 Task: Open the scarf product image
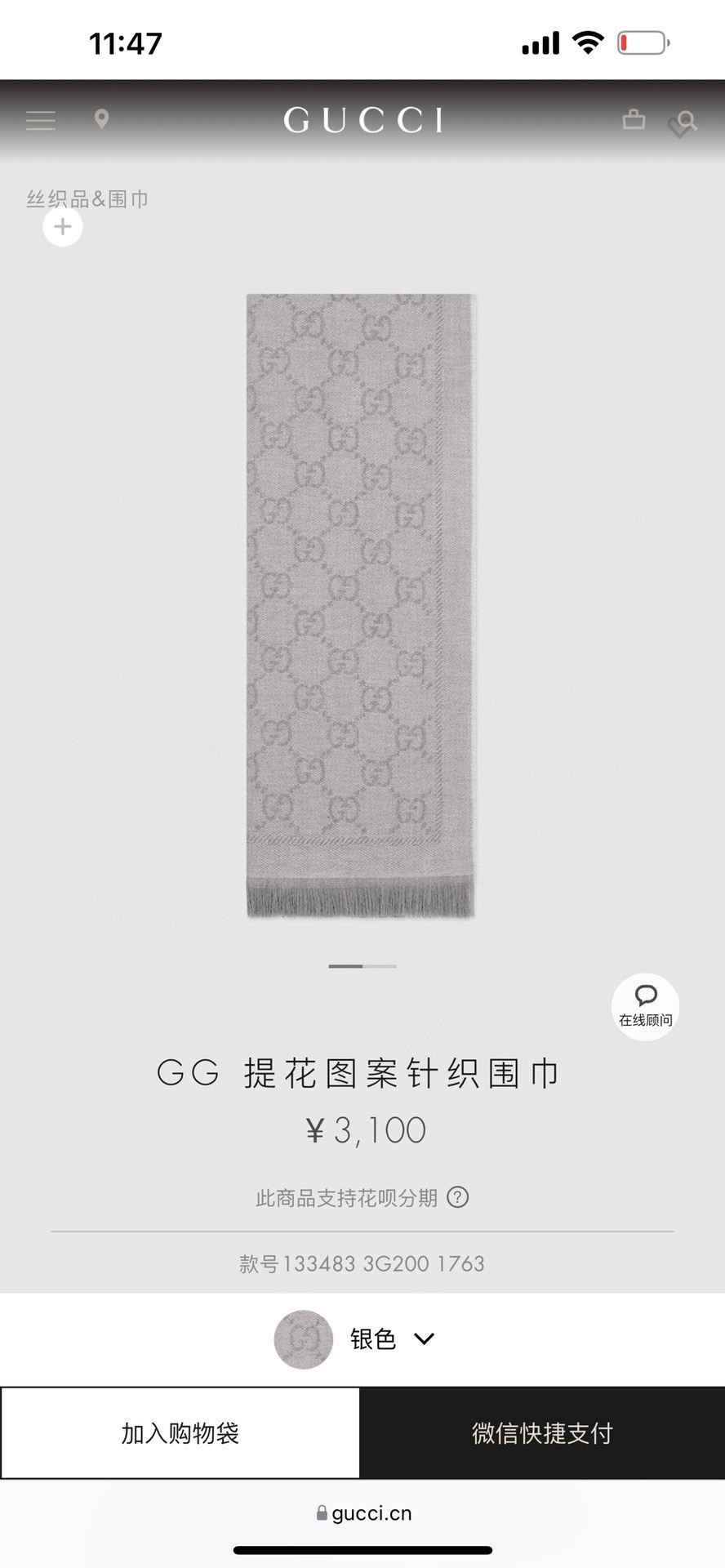361,604
